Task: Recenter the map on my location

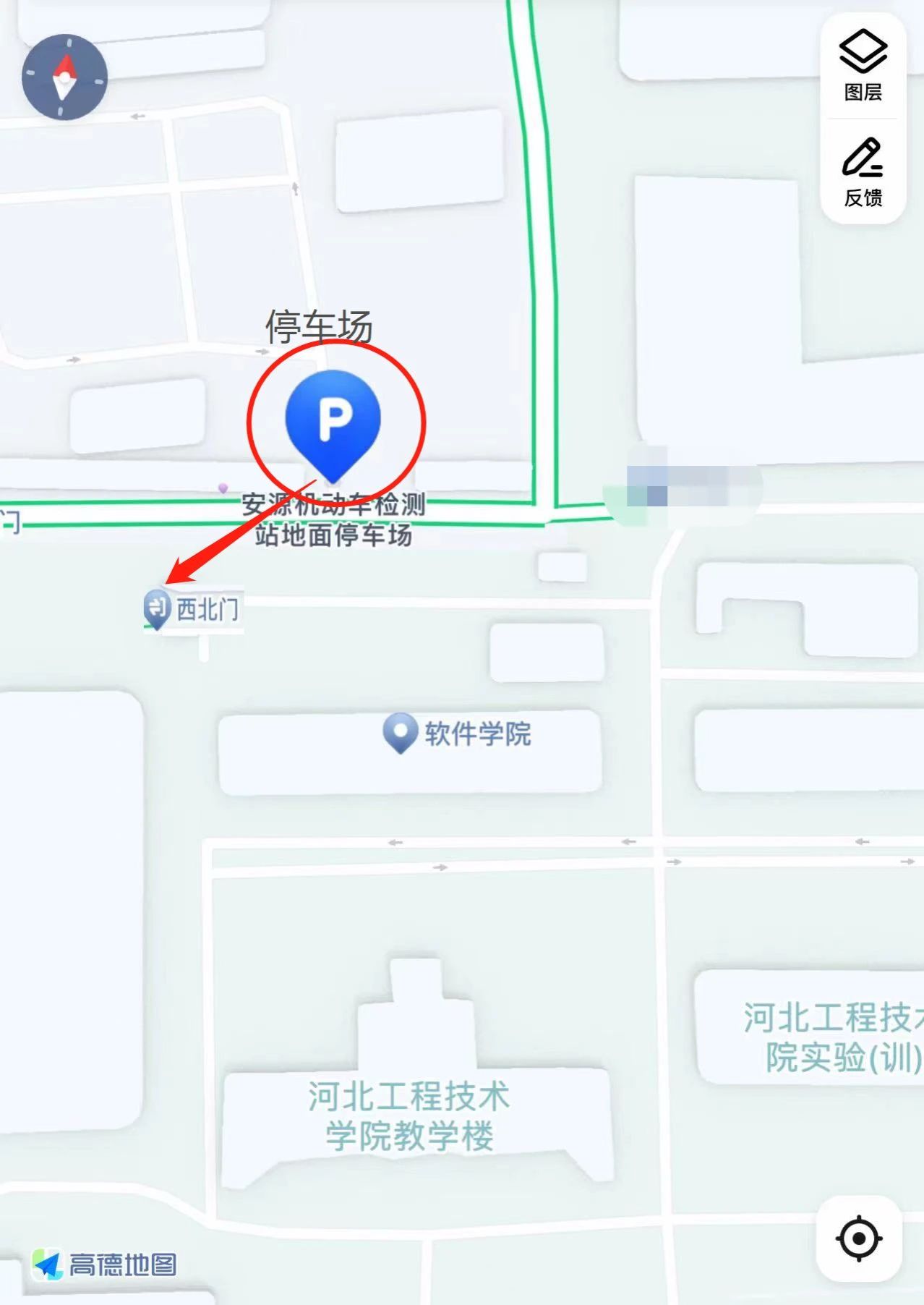Action: (858, 1238)
